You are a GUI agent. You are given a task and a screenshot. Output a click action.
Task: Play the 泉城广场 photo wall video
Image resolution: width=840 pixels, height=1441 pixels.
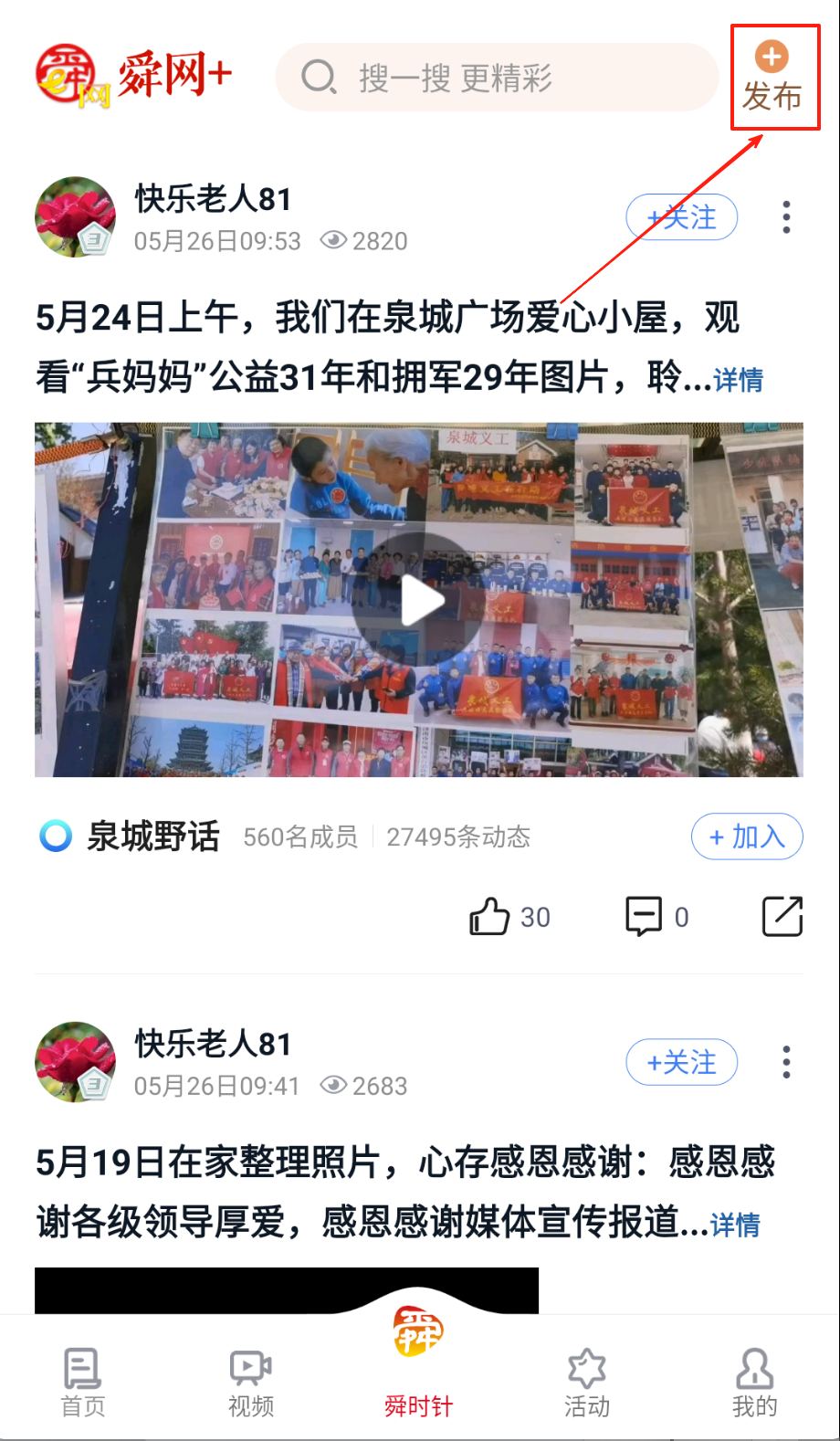pos(419,600)
